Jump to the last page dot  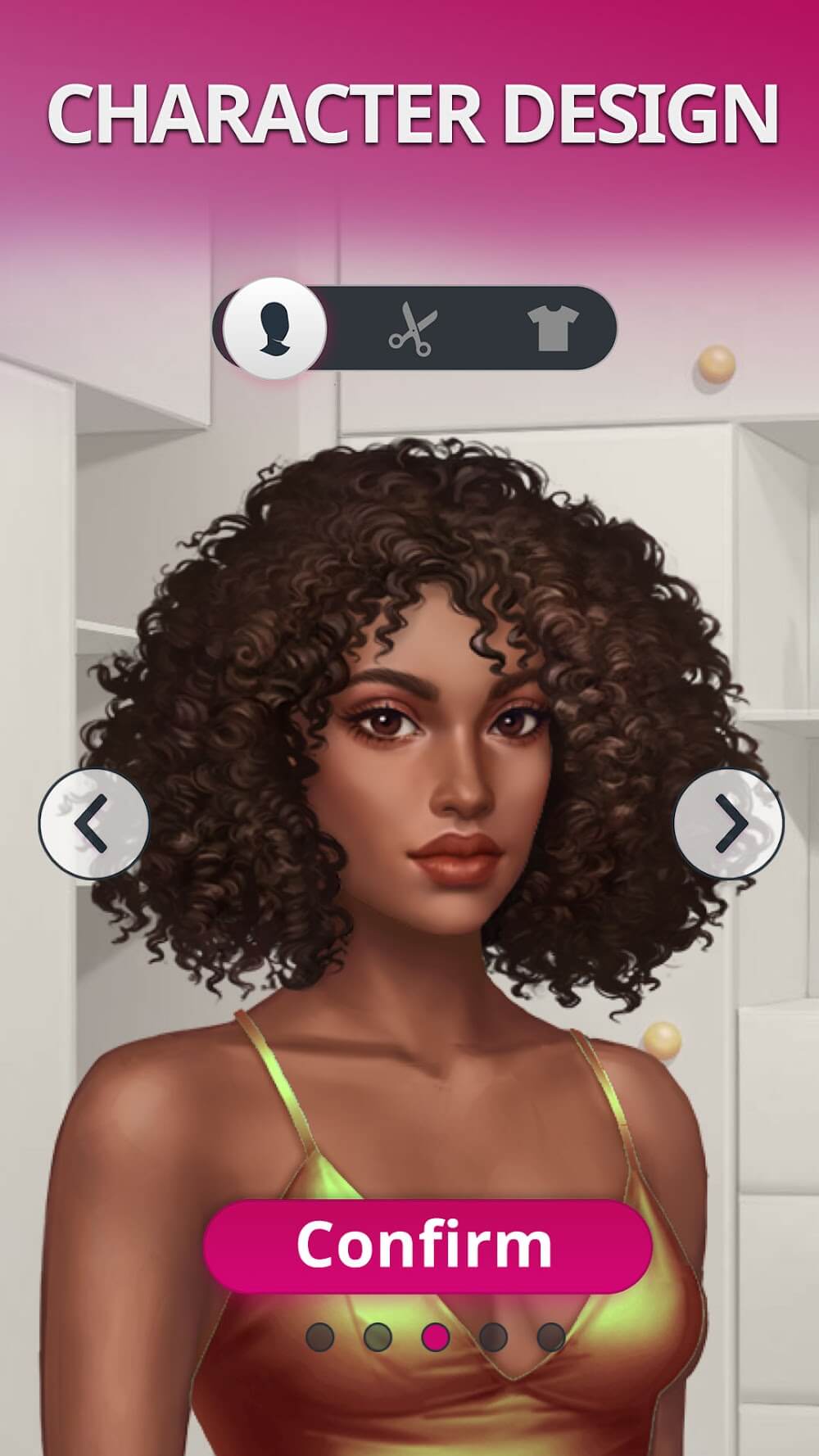[x=551, y=1337]
